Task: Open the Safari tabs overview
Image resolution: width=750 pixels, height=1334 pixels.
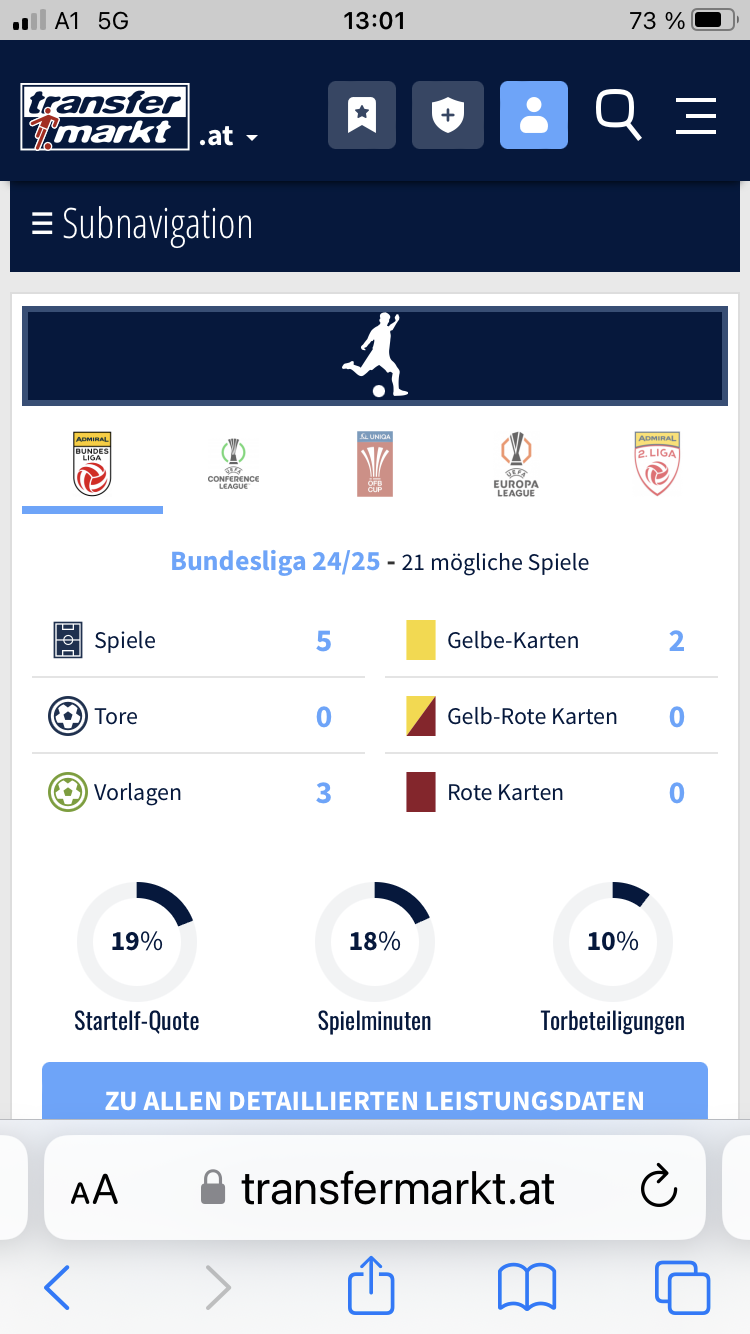Action: 682,1287
